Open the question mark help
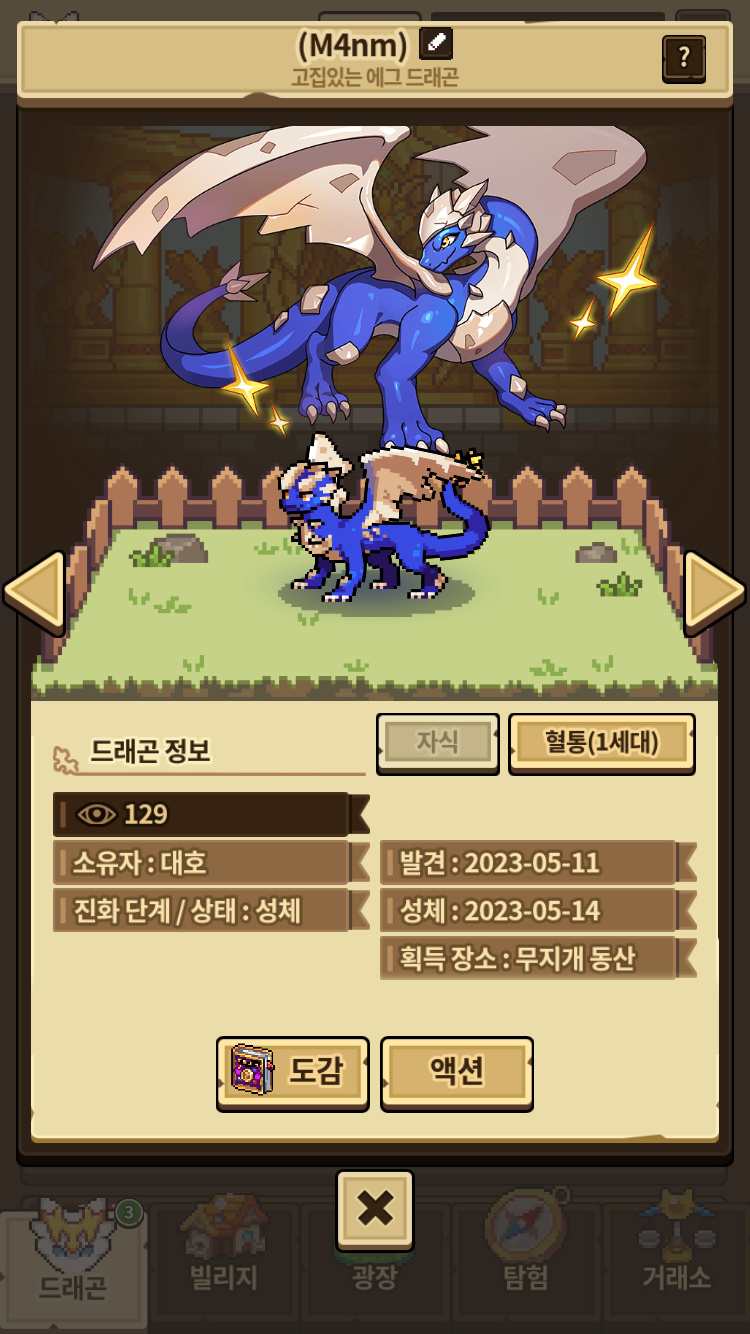This screenshot has width=750, height=1334. pyautogui.click(x=684, y=58)
